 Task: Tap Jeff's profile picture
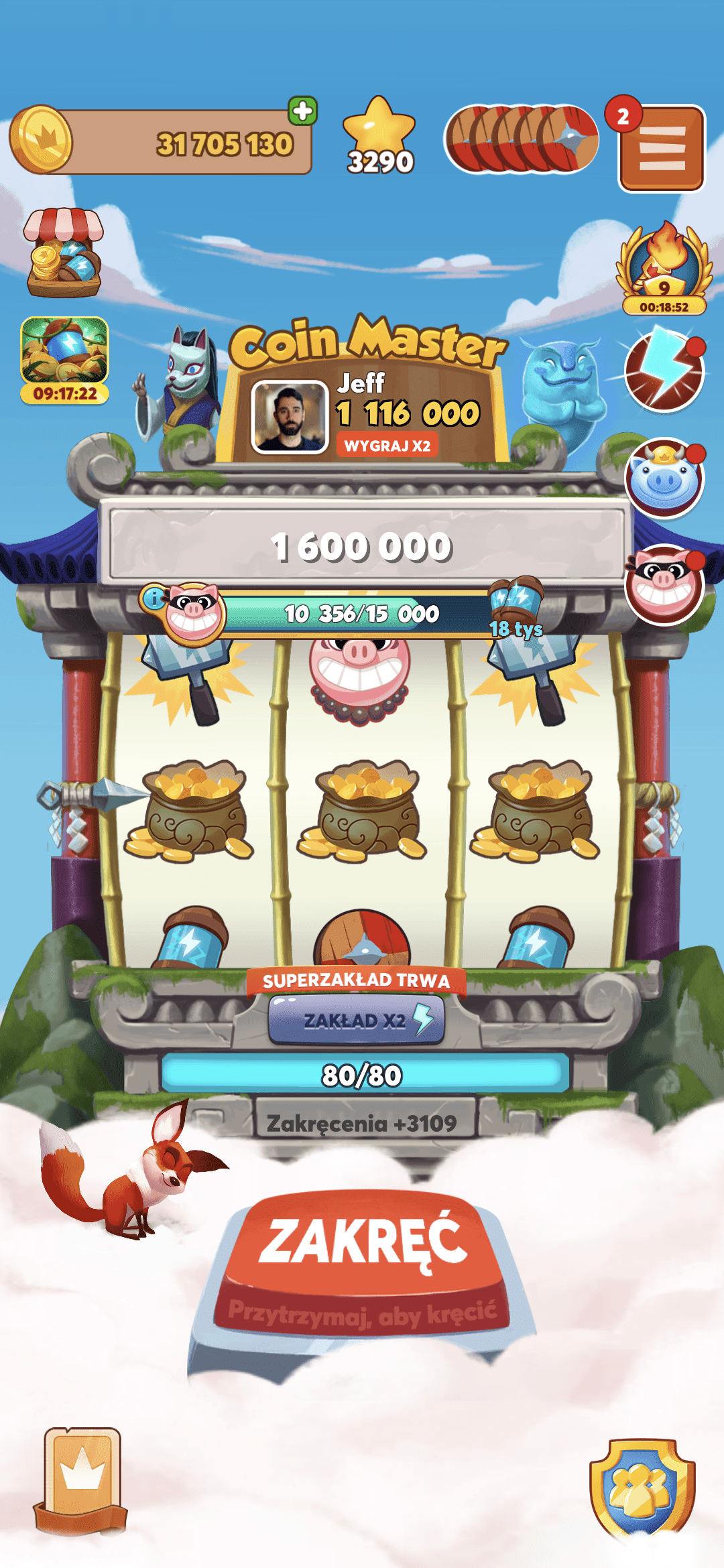290,417
